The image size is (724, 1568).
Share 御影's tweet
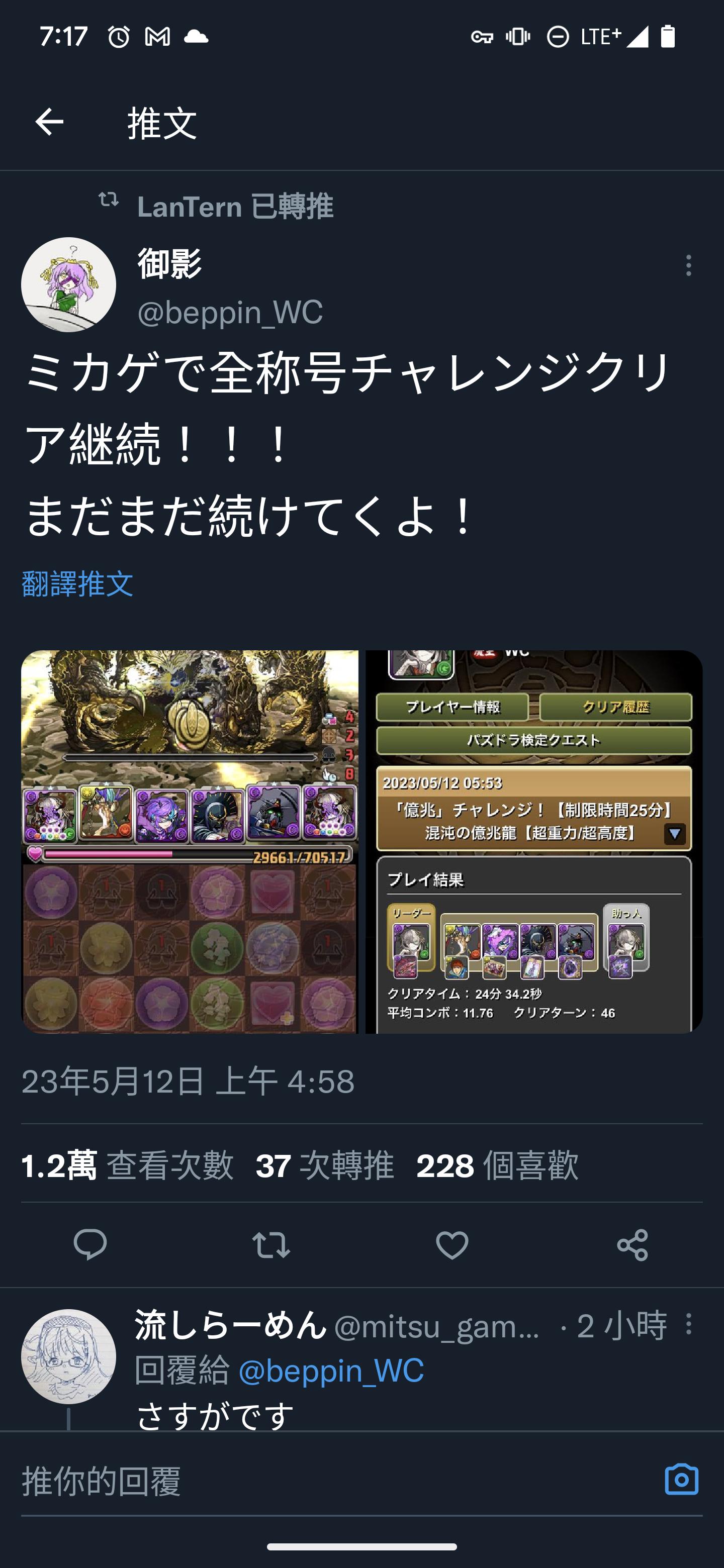tap(632, 1244)
